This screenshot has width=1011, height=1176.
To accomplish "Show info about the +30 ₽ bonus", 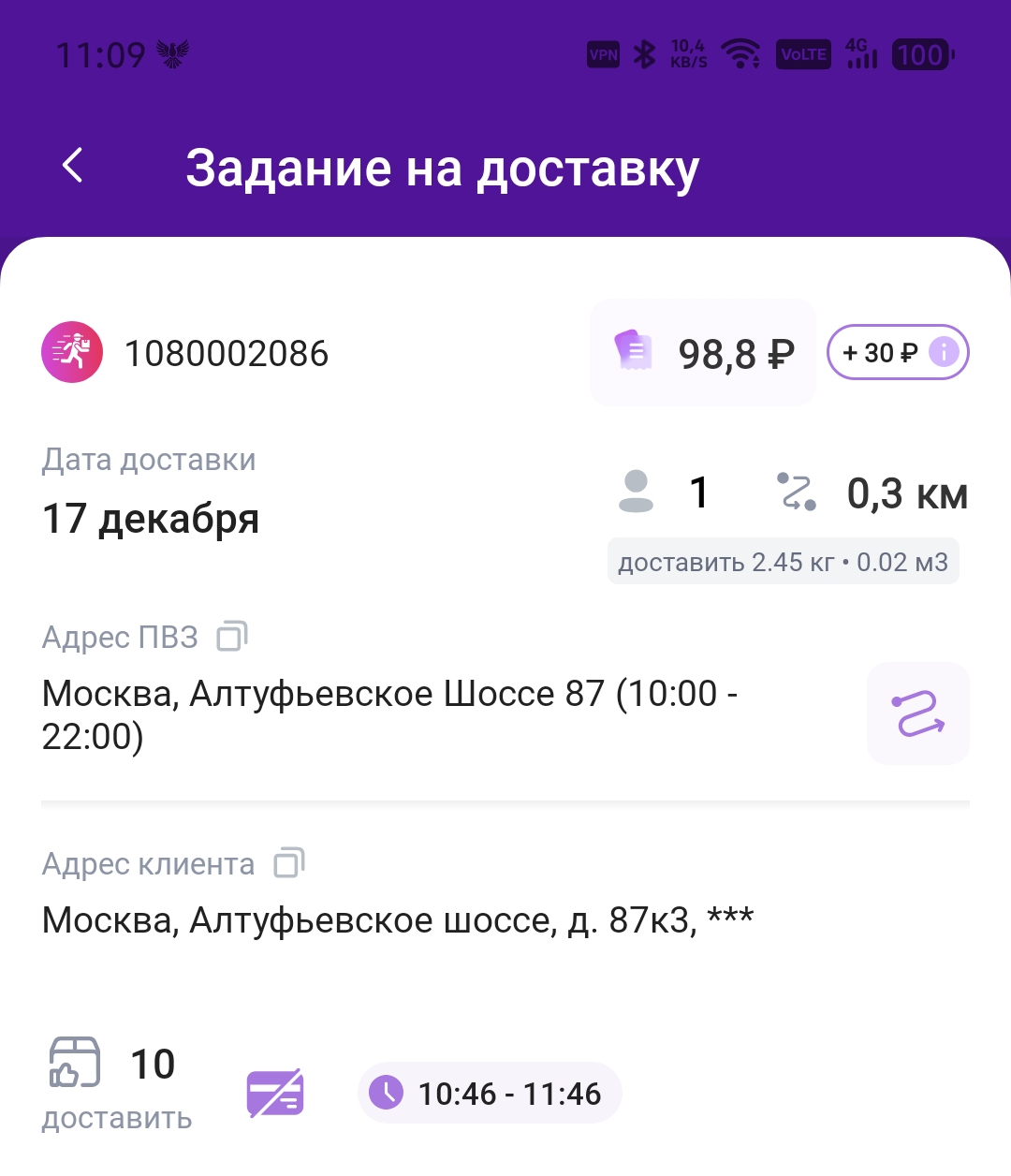I will coord(943,352).
